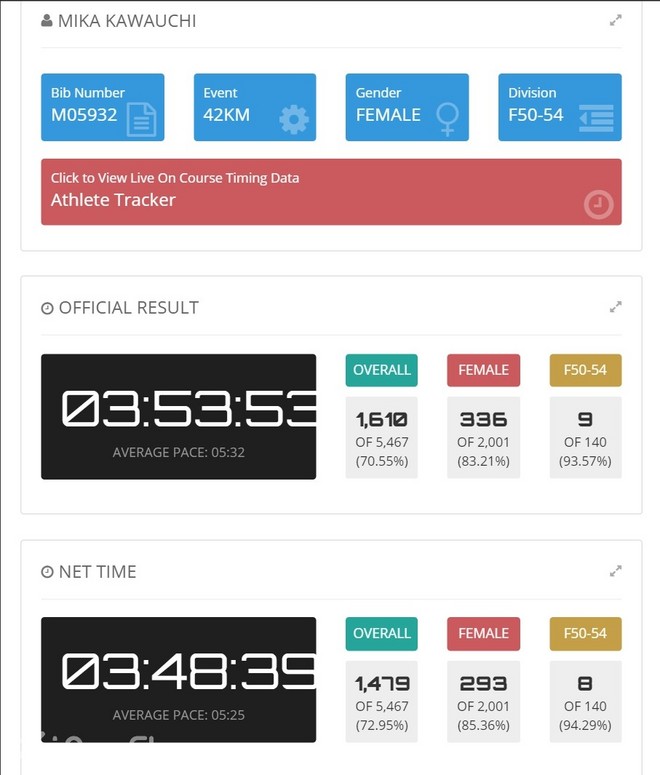Expand the Official Result panel
Screen dimensions: 660x775
(616, 307)
